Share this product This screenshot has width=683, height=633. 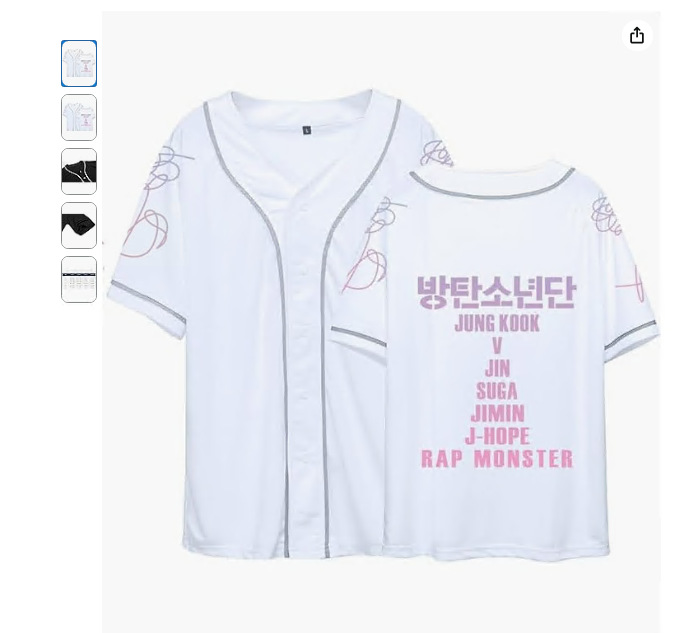point(637,36)
